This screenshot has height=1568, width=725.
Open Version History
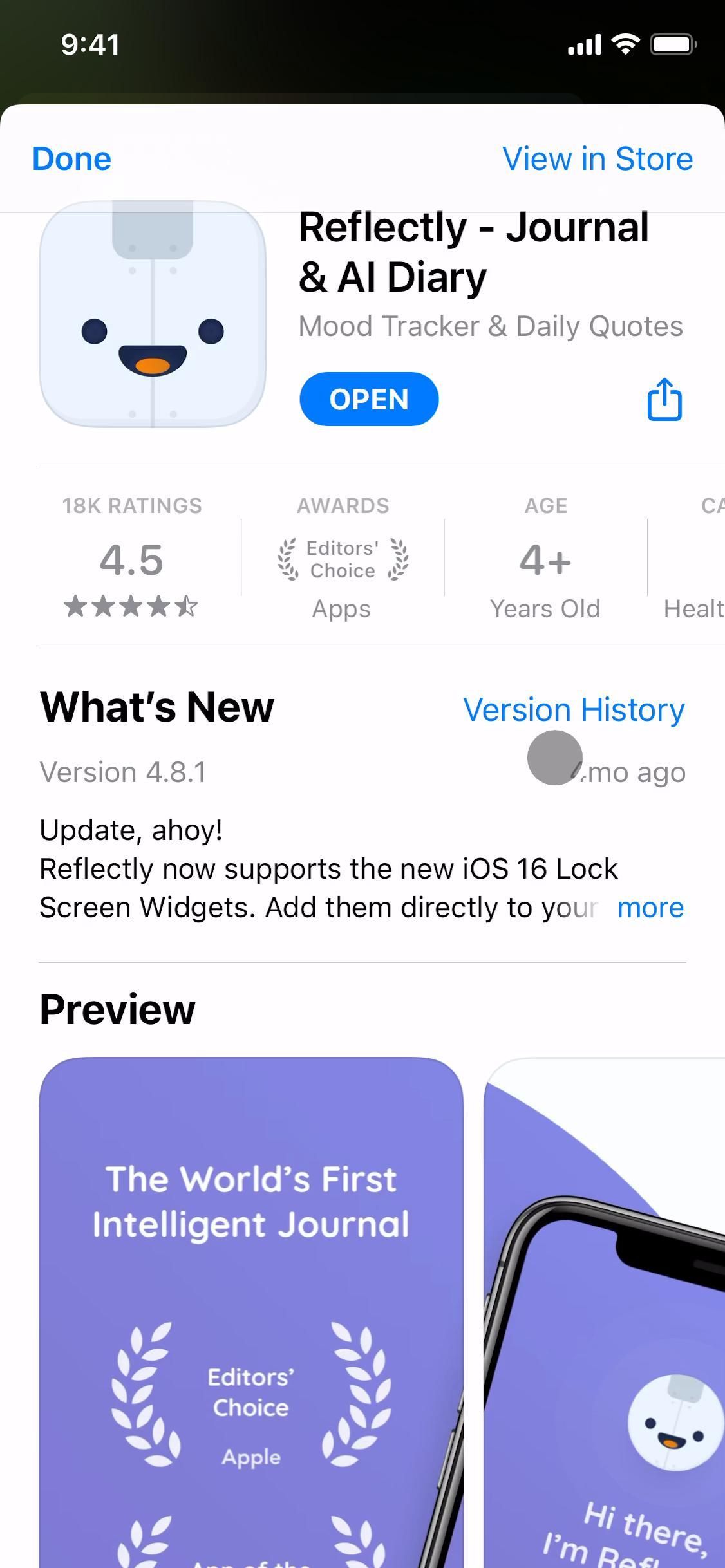click(x=573, y=710)
